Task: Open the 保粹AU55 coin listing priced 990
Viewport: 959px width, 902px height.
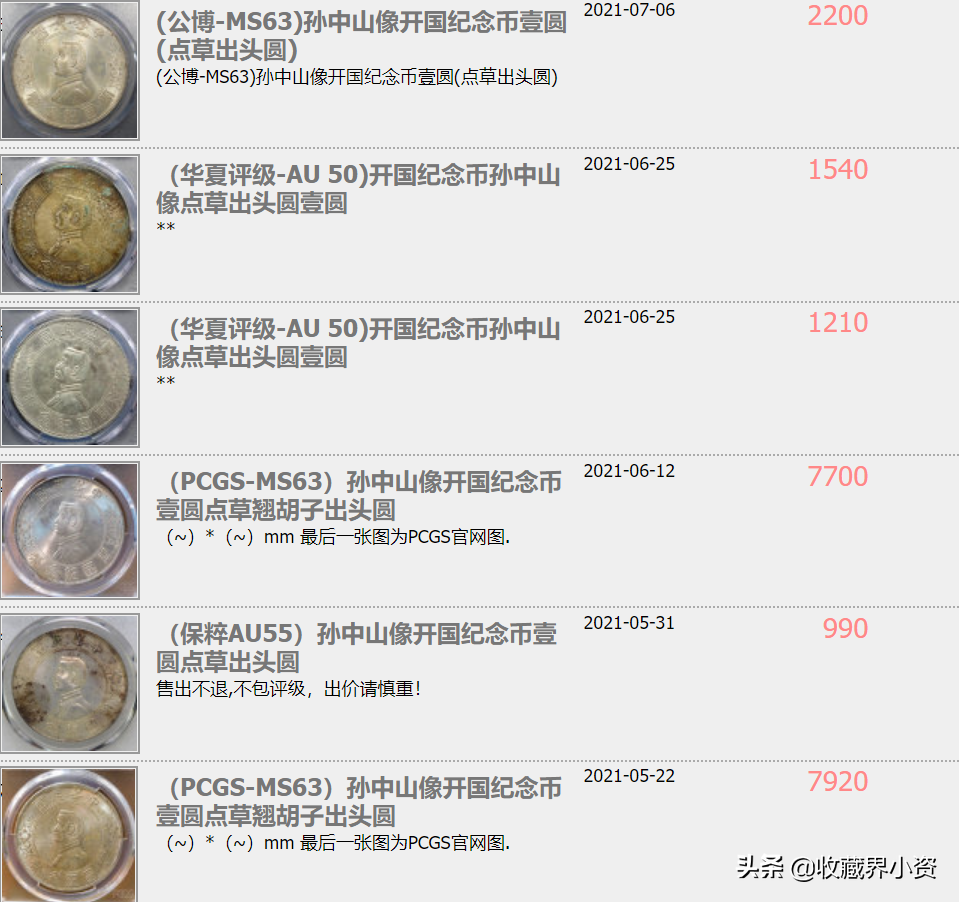Action: [356, 648]
